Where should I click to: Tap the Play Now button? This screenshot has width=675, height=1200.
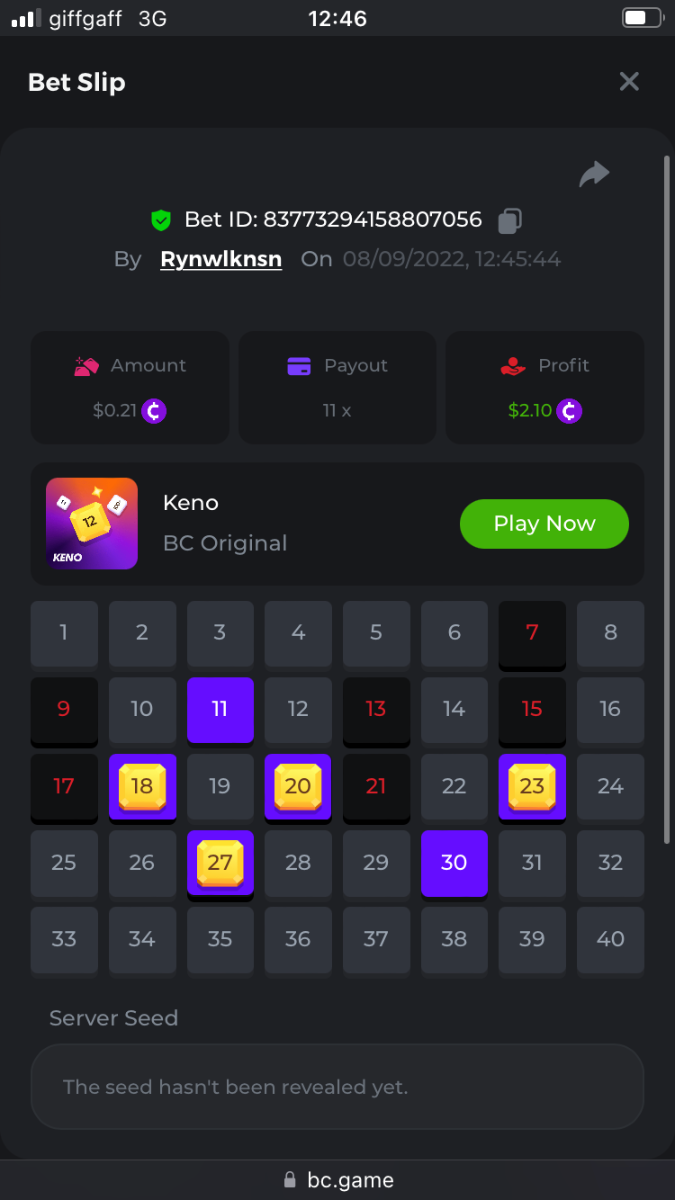click(544, 524)
